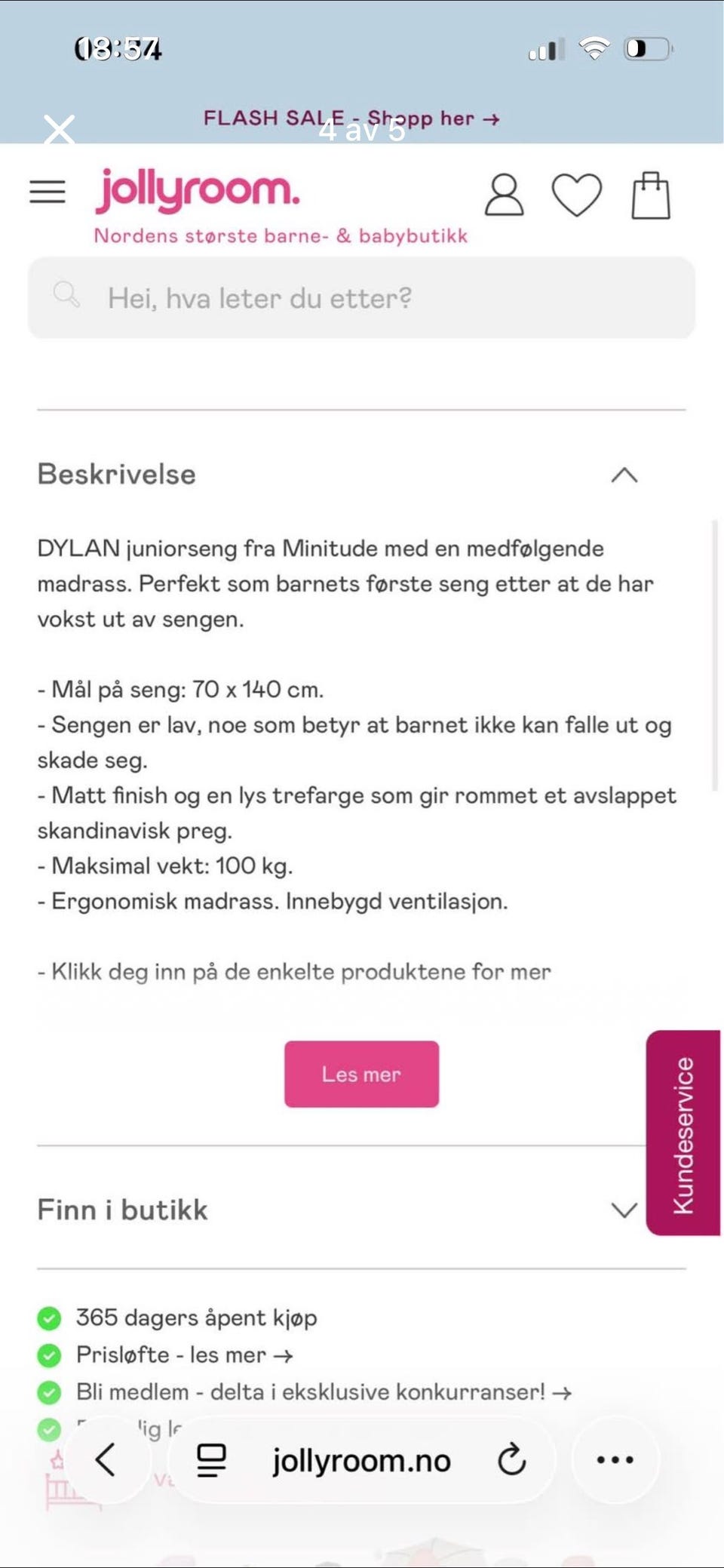
Task: Collapse the Beskrivelse section
Action: pyautogui.click(x=624, y=475)
